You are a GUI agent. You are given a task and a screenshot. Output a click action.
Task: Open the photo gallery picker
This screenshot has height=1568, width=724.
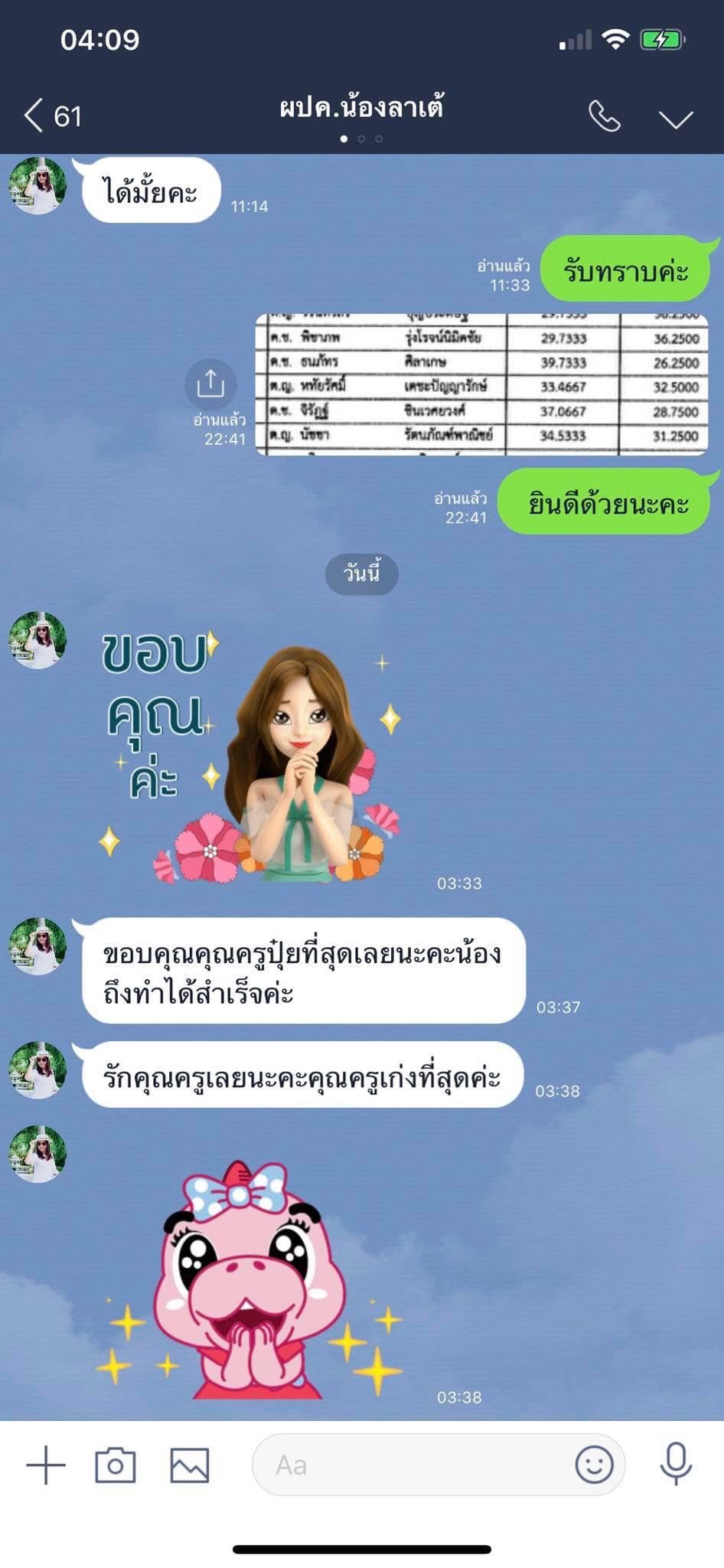pos(189,1465)
